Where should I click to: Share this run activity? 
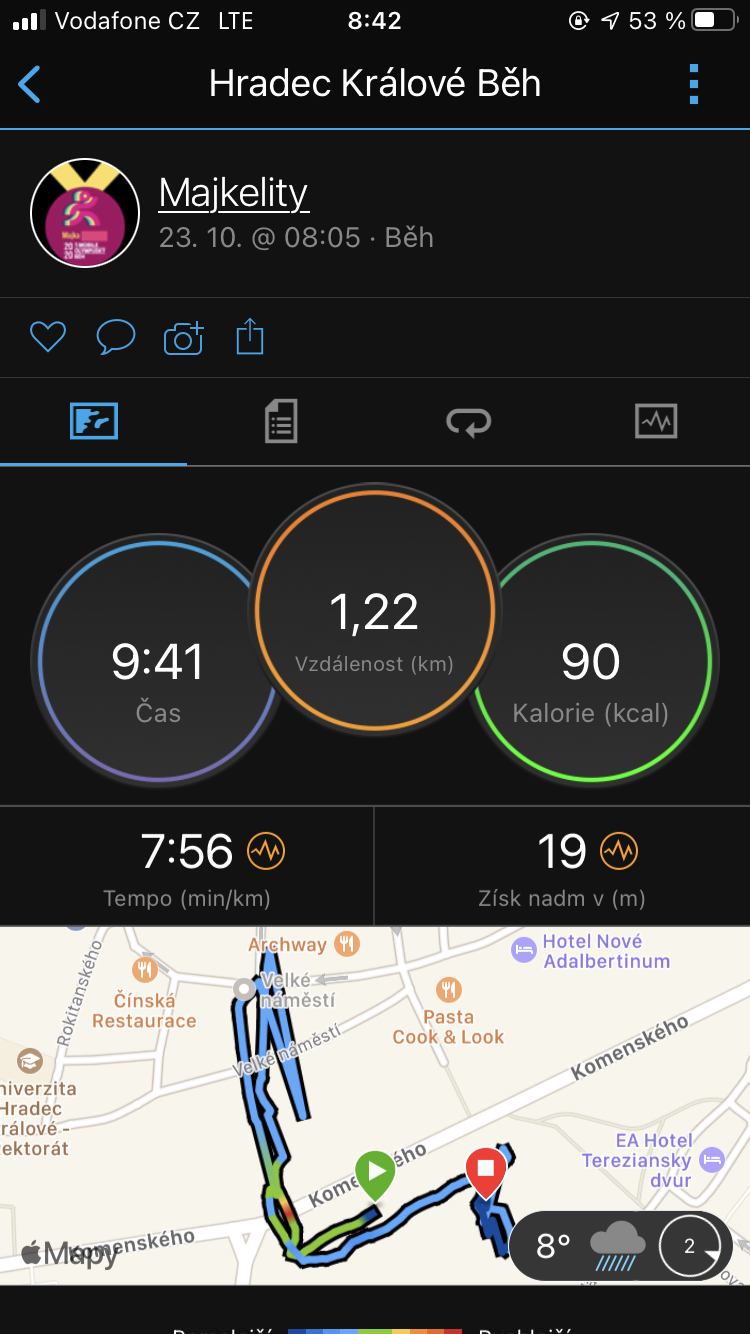[x=250, y=337]
